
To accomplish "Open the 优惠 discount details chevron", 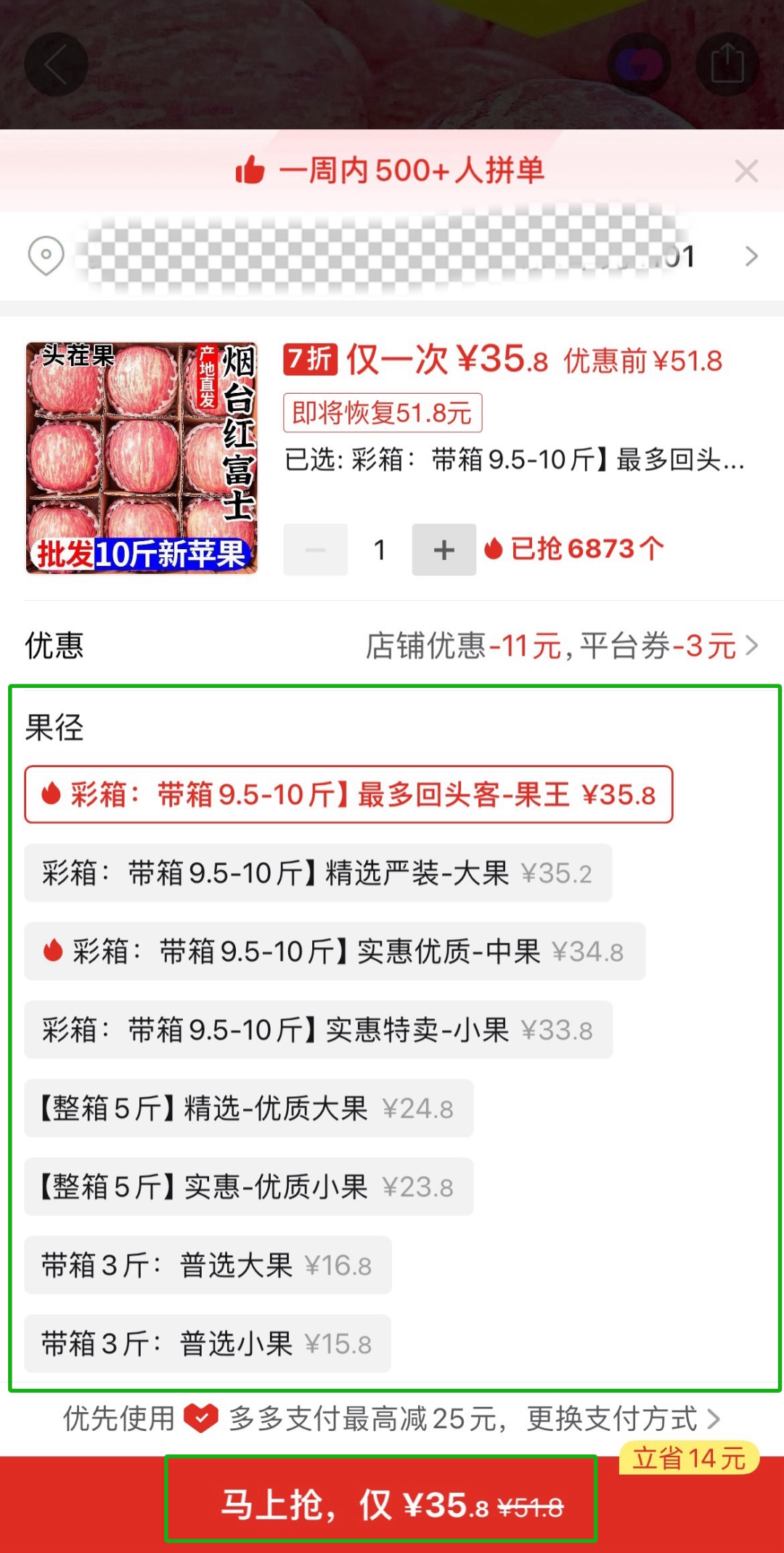I will pyautogui.click(x=753, y=646).
